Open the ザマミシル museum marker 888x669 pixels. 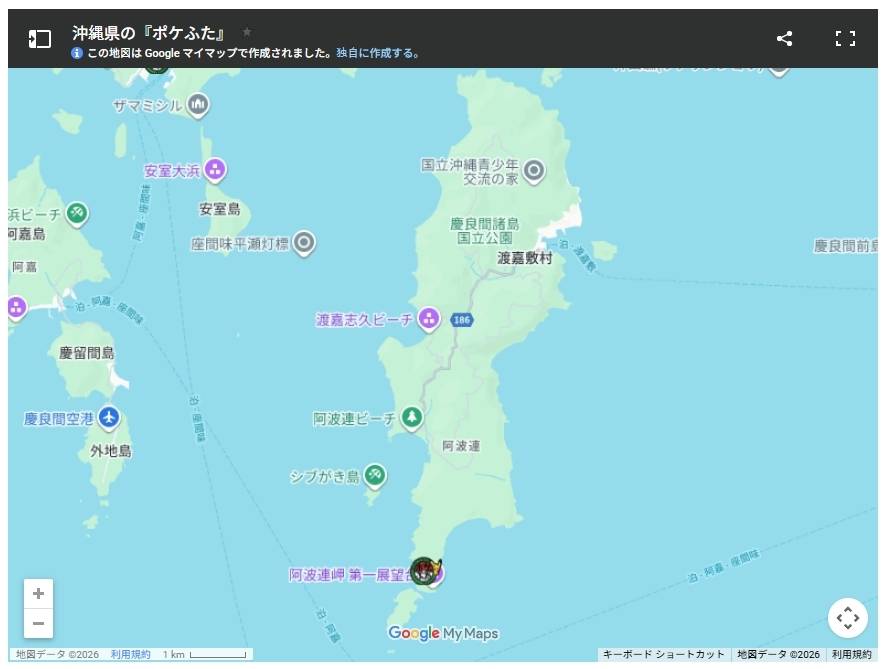pos(198,103)
